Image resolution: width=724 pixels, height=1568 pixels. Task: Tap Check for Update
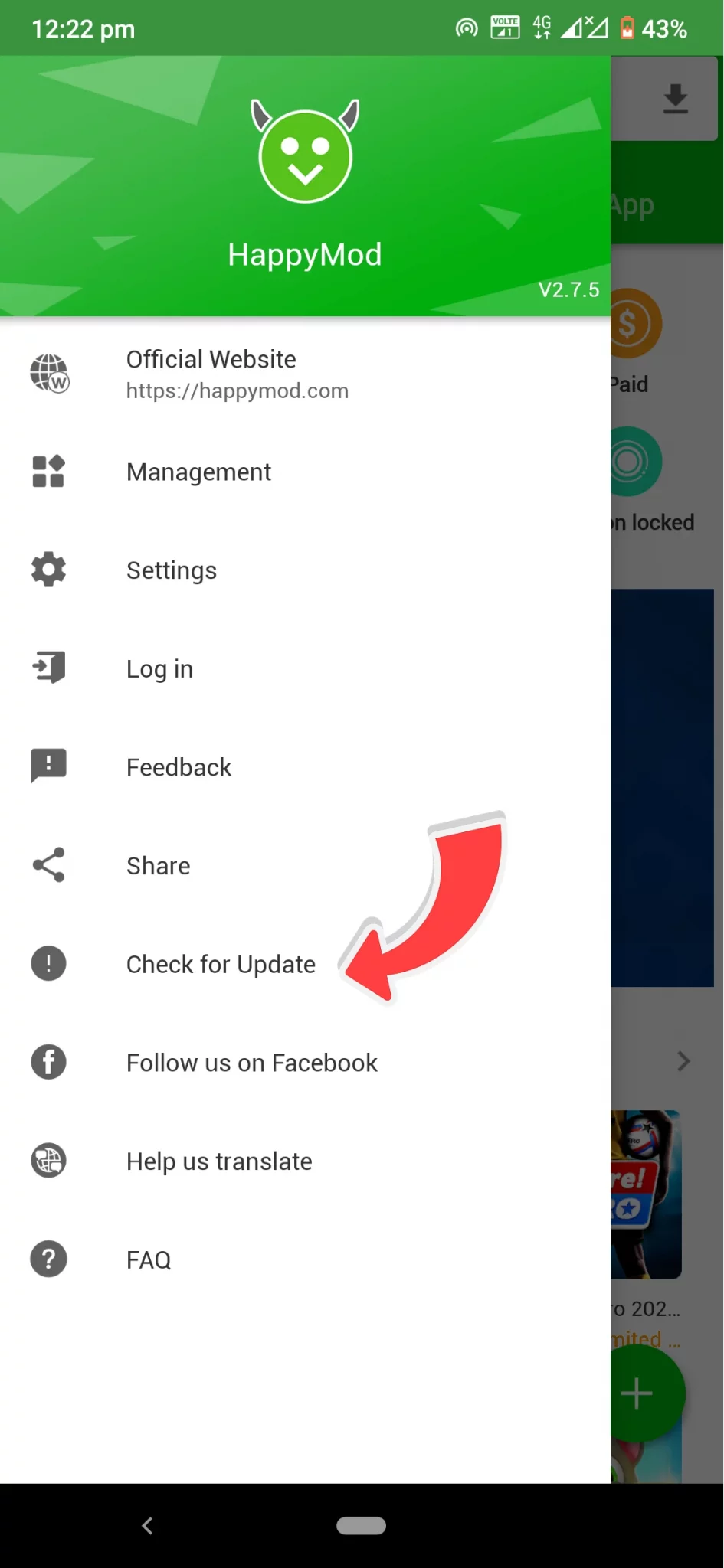tap(305, 964)
